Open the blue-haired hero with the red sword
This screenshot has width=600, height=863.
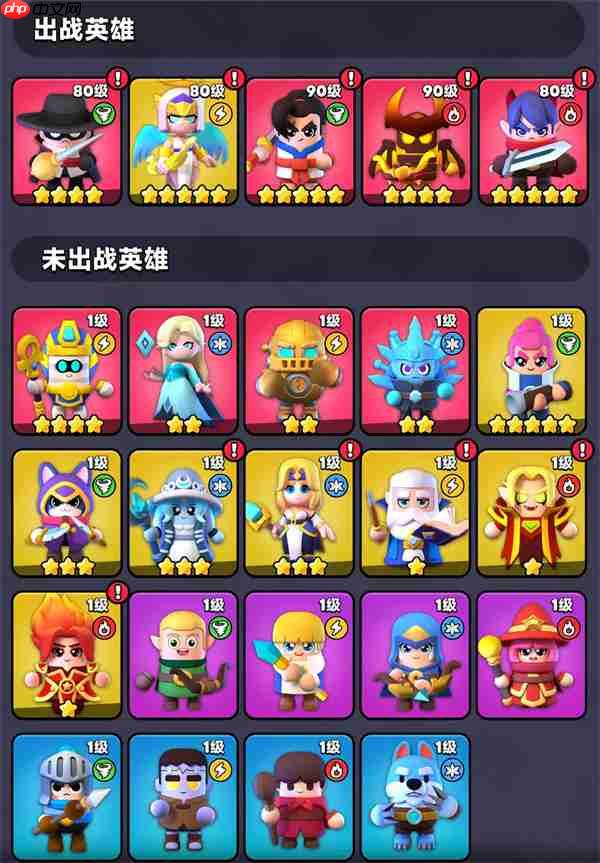coord(531,140)
